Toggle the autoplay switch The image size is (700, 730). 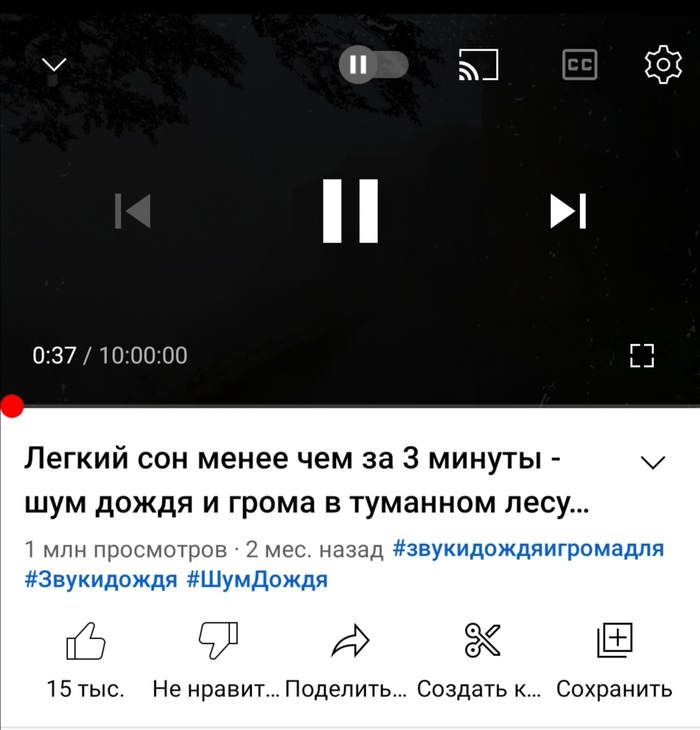pos(374,66)
